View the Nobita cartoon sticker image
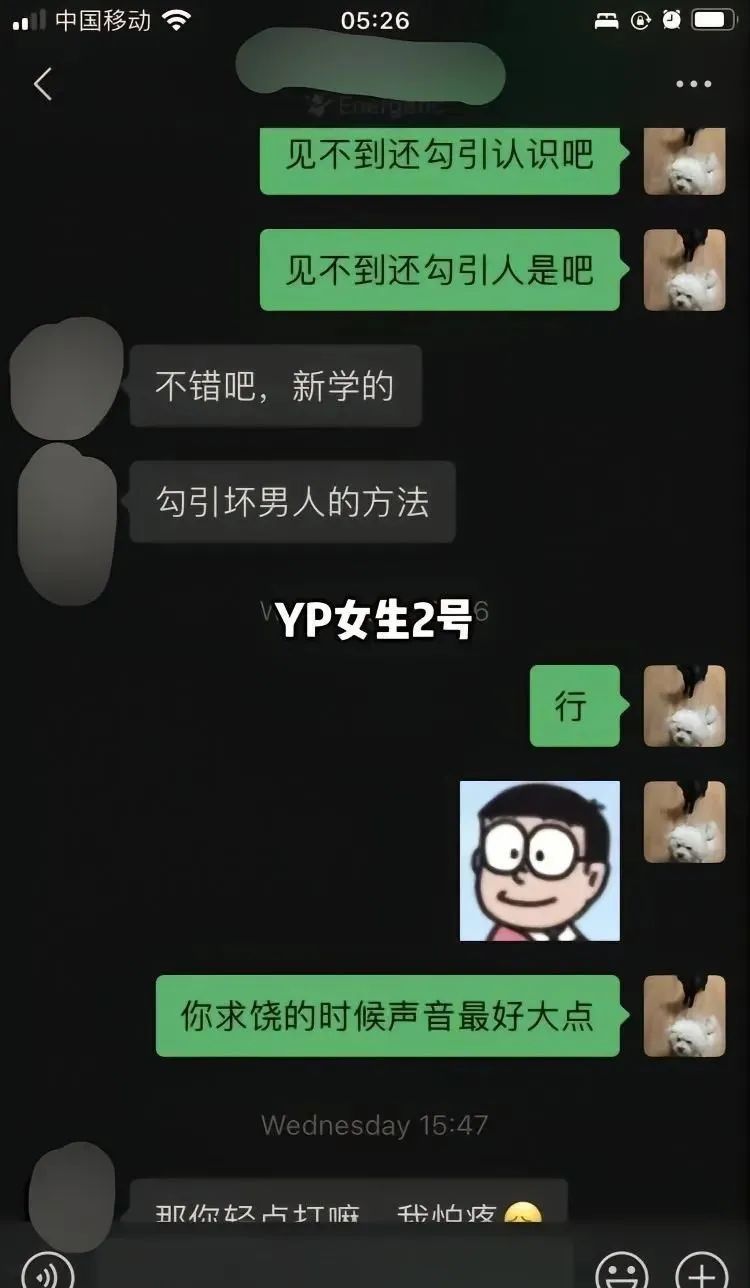This screenshot has height=1288, width=750. 539,860
